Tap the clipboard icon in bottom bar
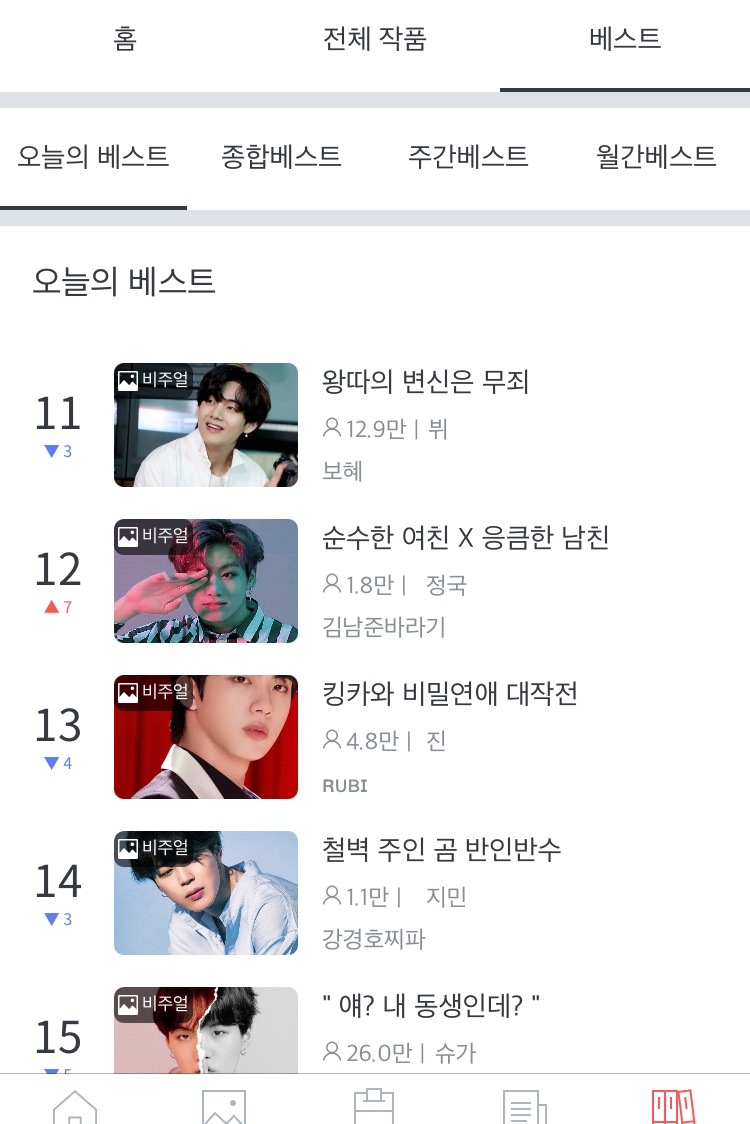Image resolution: width=750 pixels, height=1124 pixels. pos(374,1105)
